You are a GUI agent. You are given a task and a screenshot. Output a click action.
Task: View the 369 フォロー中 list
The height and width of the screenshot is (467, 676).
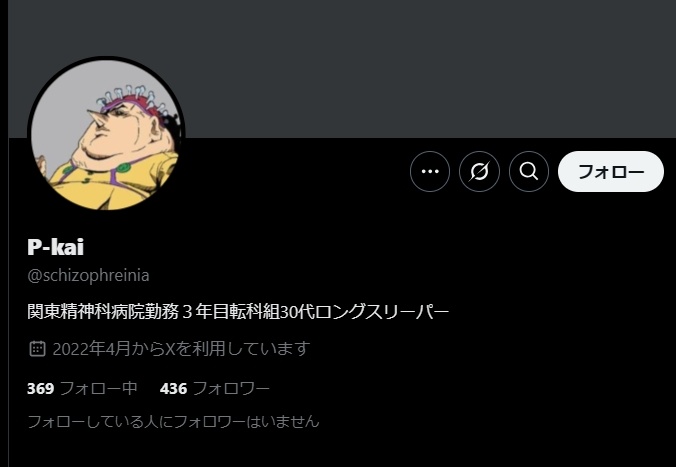[x=82, y=388]
